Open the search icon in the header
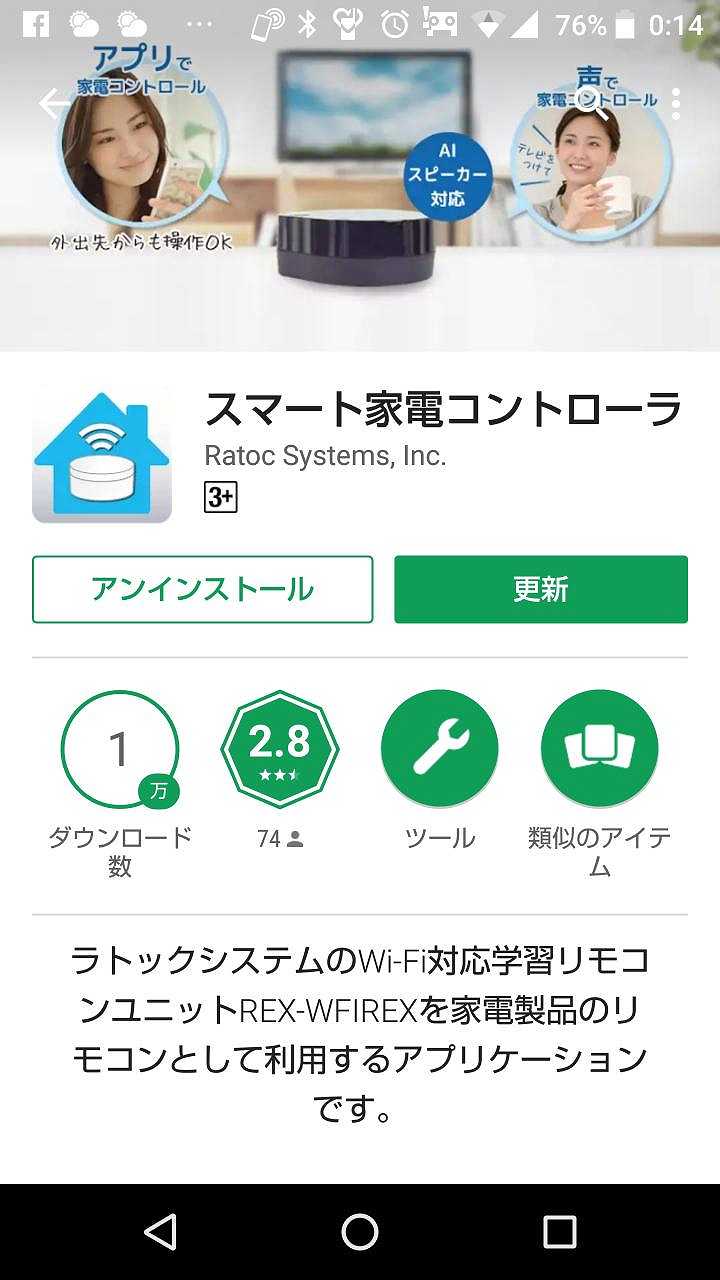Image resolution: width=720 pixels, height=1280 pixels. coord(592,103)
